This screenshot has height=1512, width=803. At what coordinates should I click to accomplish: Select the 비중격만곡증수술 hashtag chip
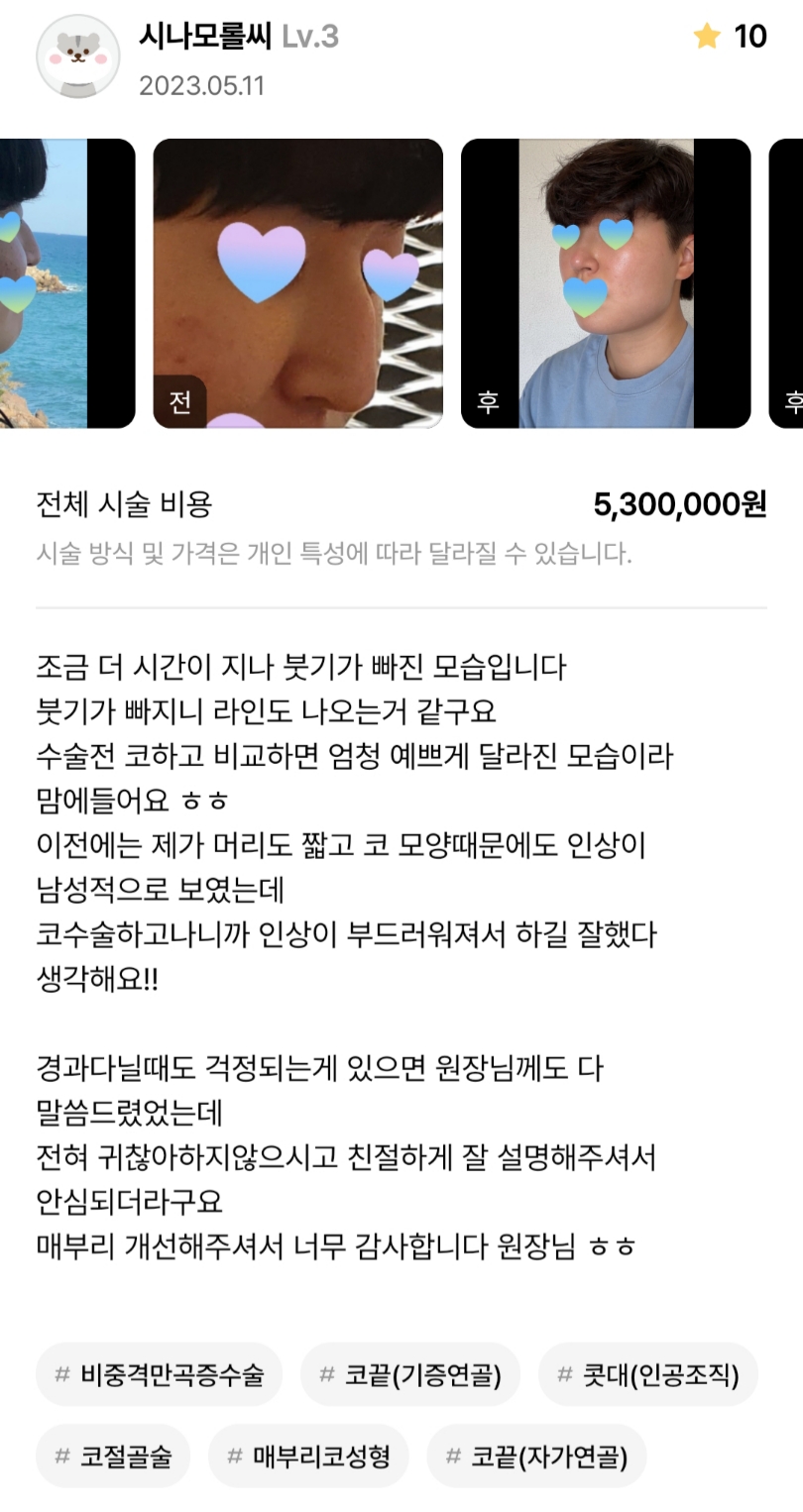pyautogui.click(x=159, y=1374)
